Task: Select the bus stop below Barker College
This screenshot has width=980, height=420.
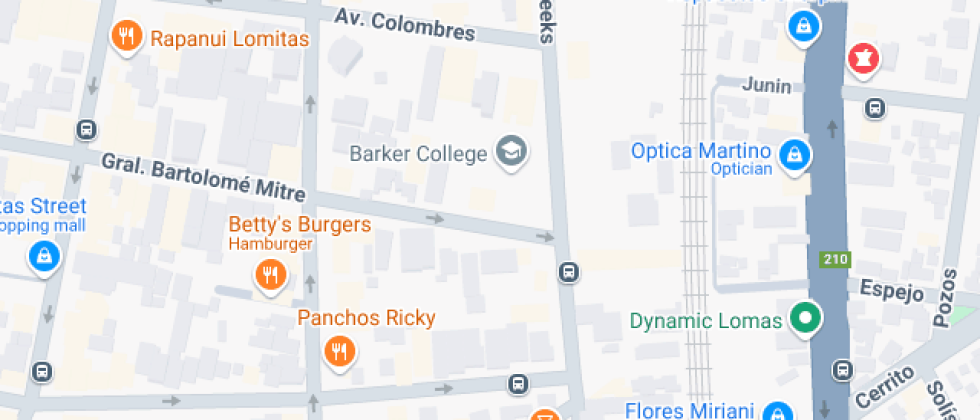Action: click(567, 271)
